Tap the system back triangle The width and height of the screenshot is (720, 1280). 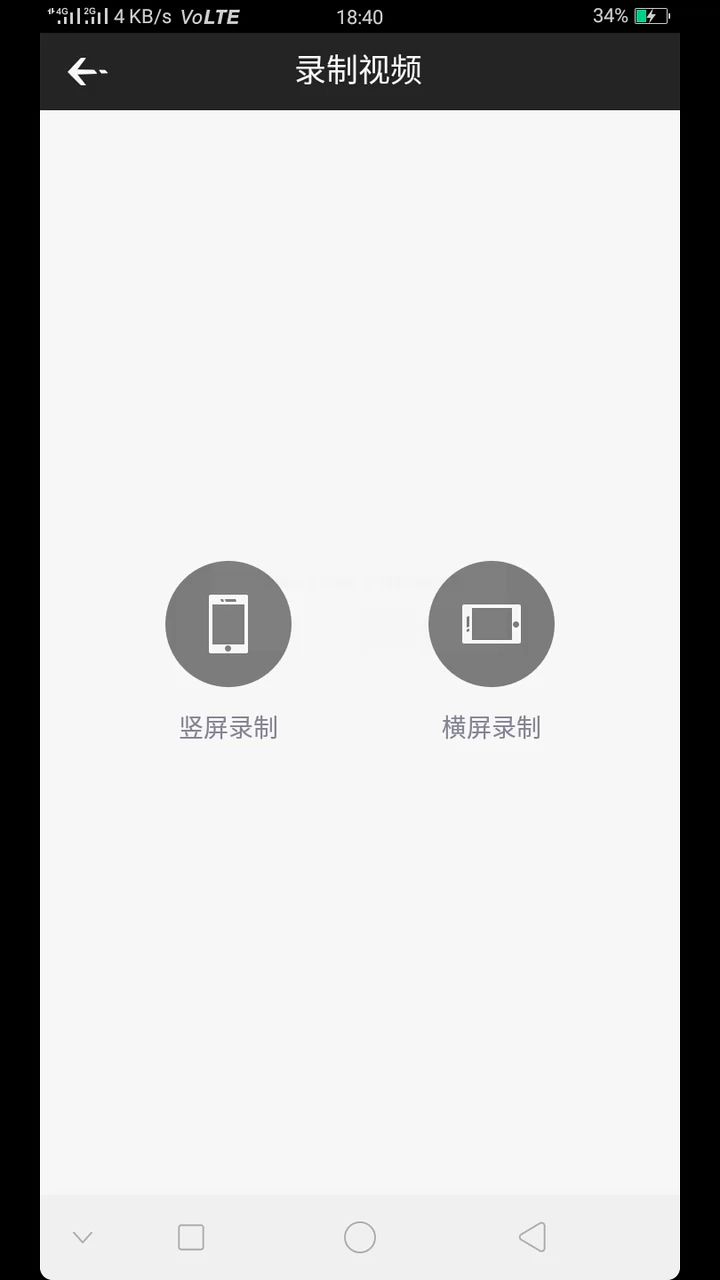pos(532,1237)
